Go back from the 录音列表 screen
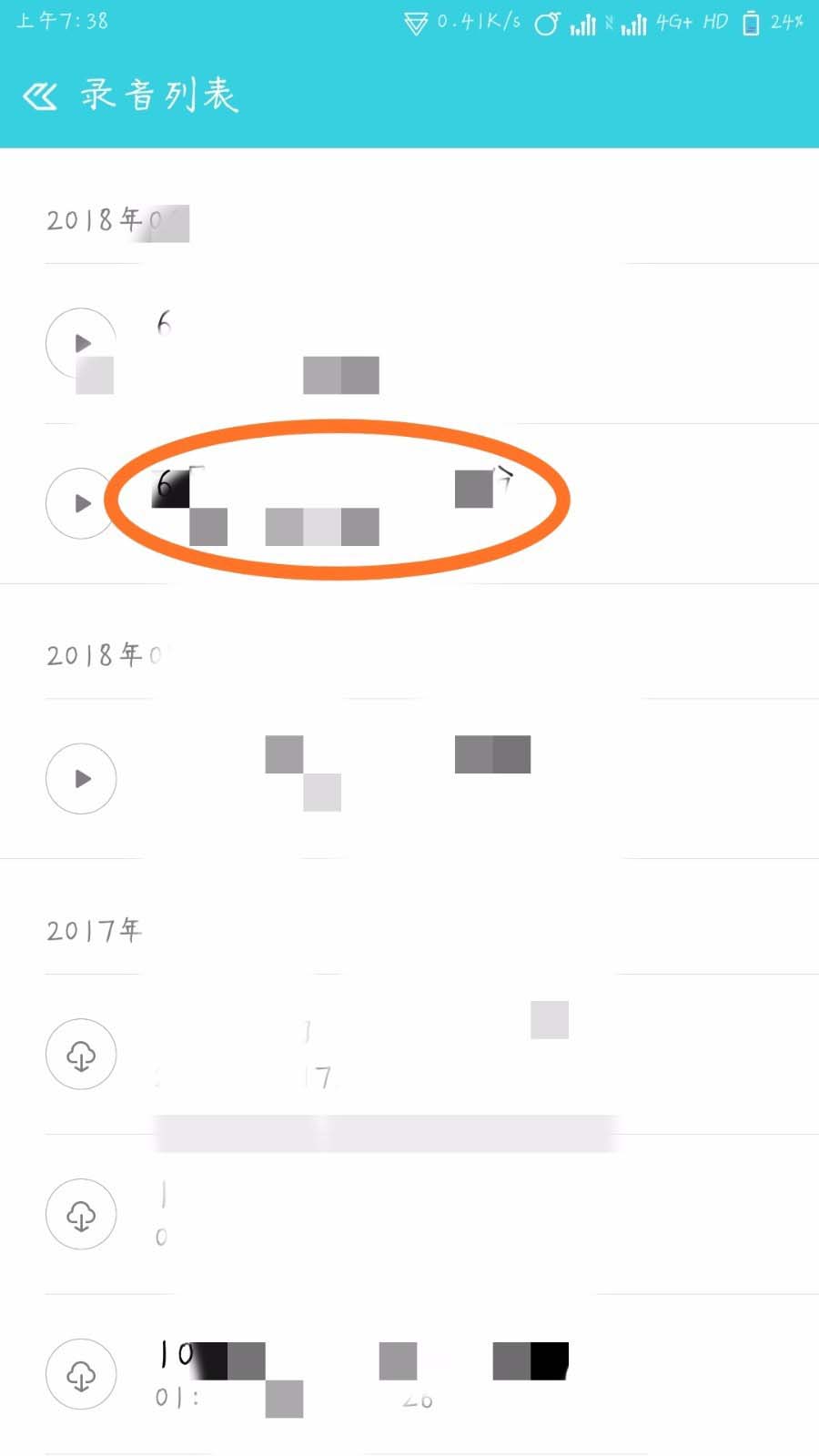Screen dimensions: 819x1456 (40, 96)
